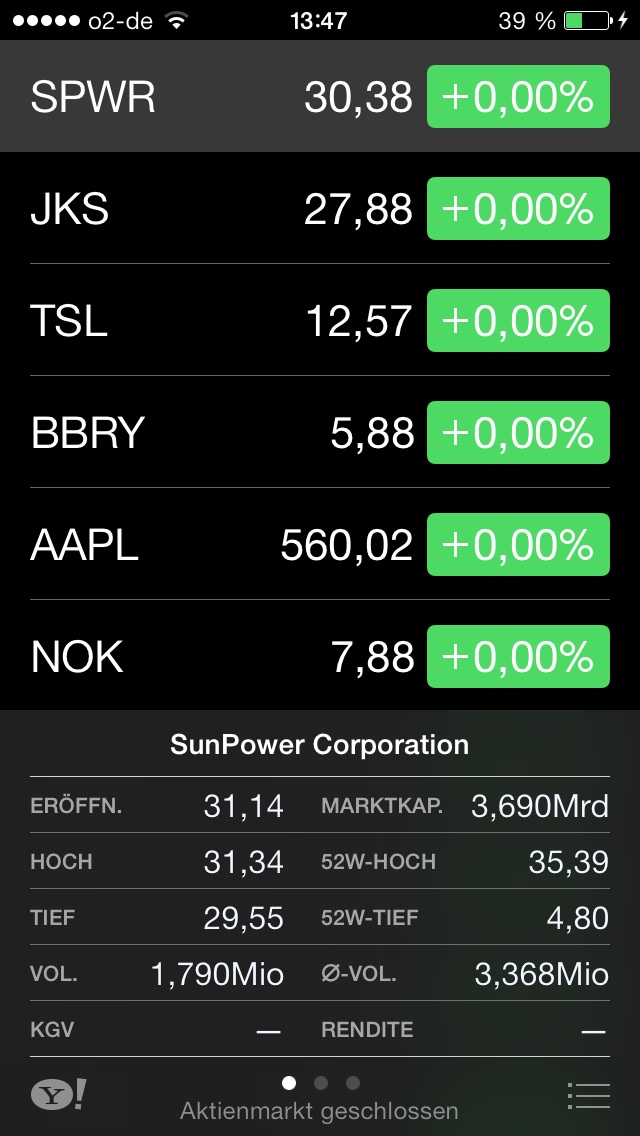Toggle JKS percentage change badge
This screenshot has width=640, height=1136.
point(518,209)
